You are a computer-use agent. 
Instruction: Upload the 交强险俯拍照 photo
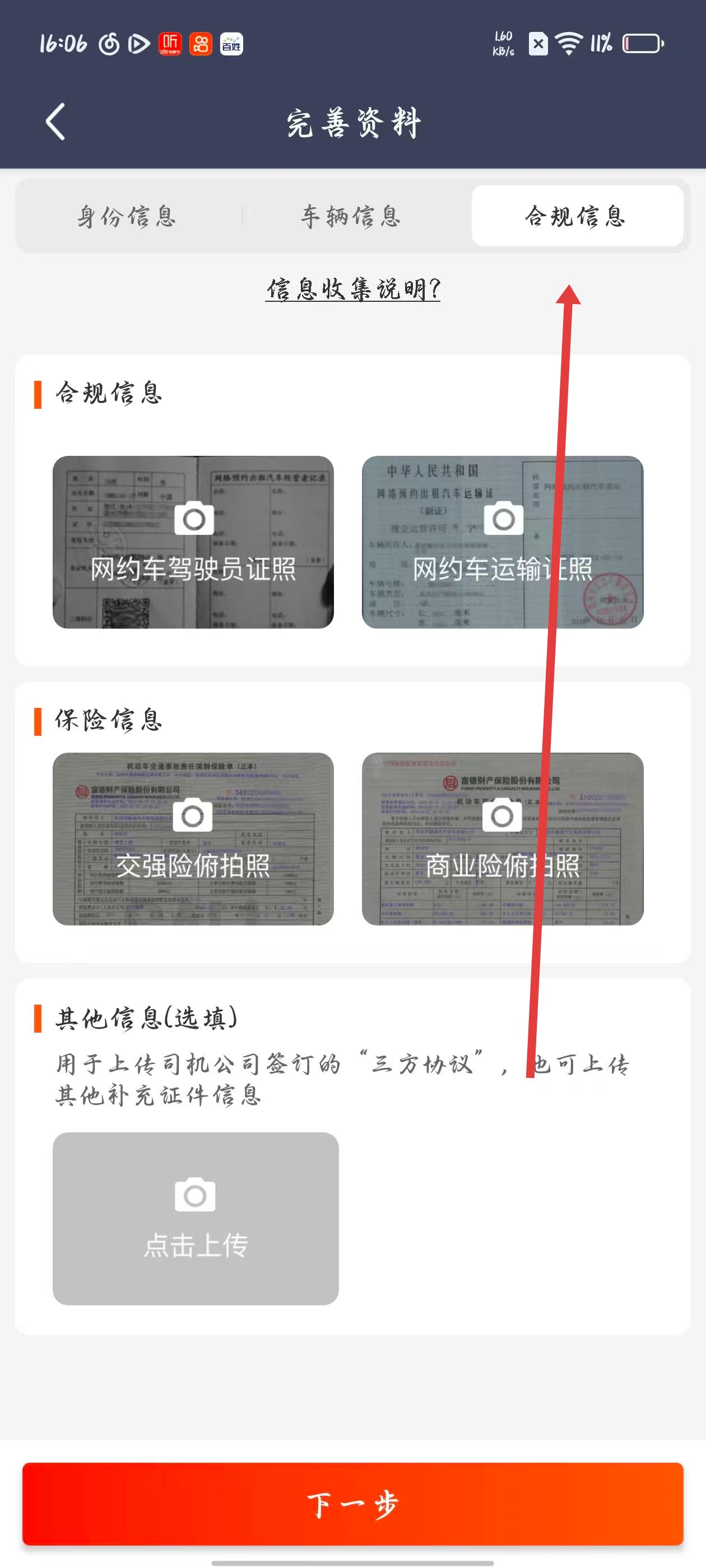coord(193,839)
